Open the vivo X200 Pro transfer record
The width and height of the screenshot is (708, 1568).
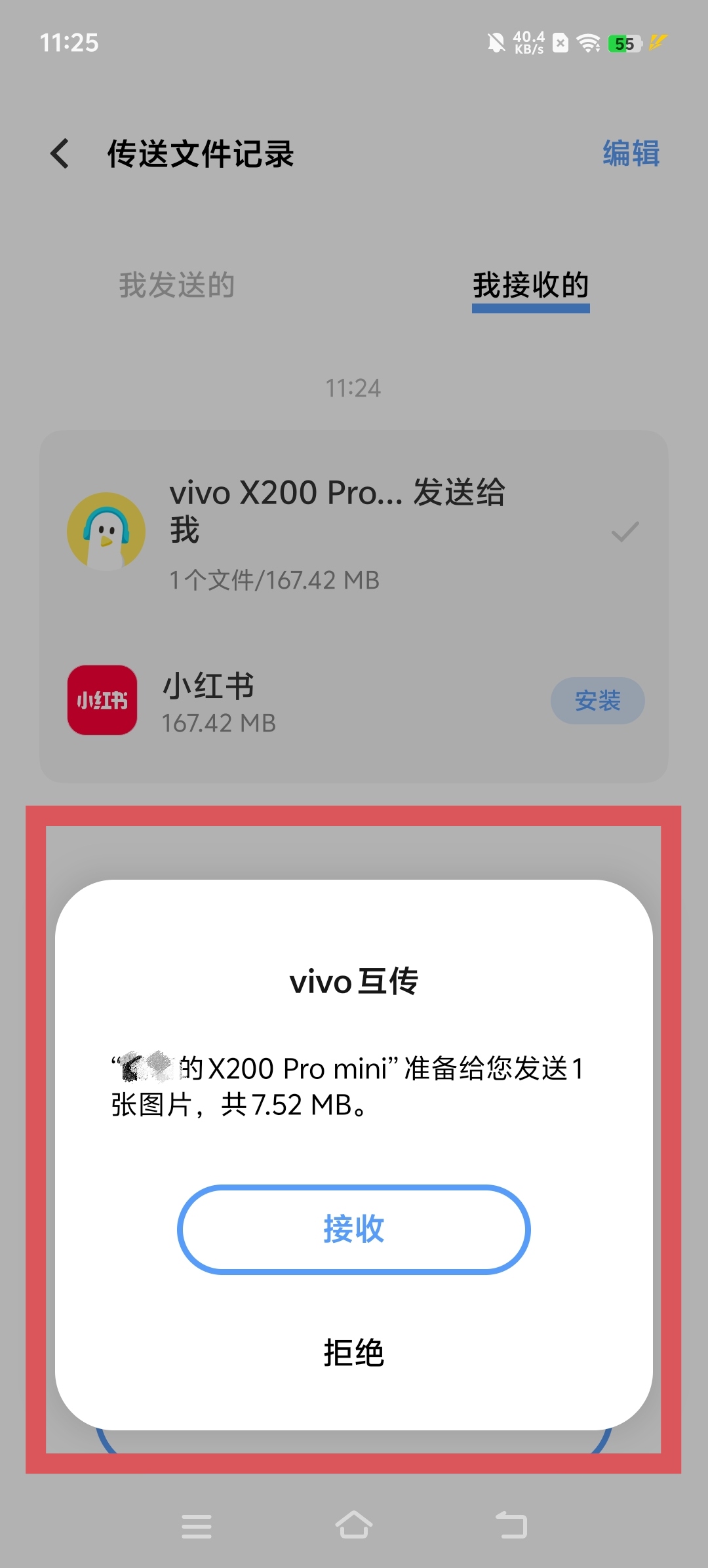(x=353, y=532)
